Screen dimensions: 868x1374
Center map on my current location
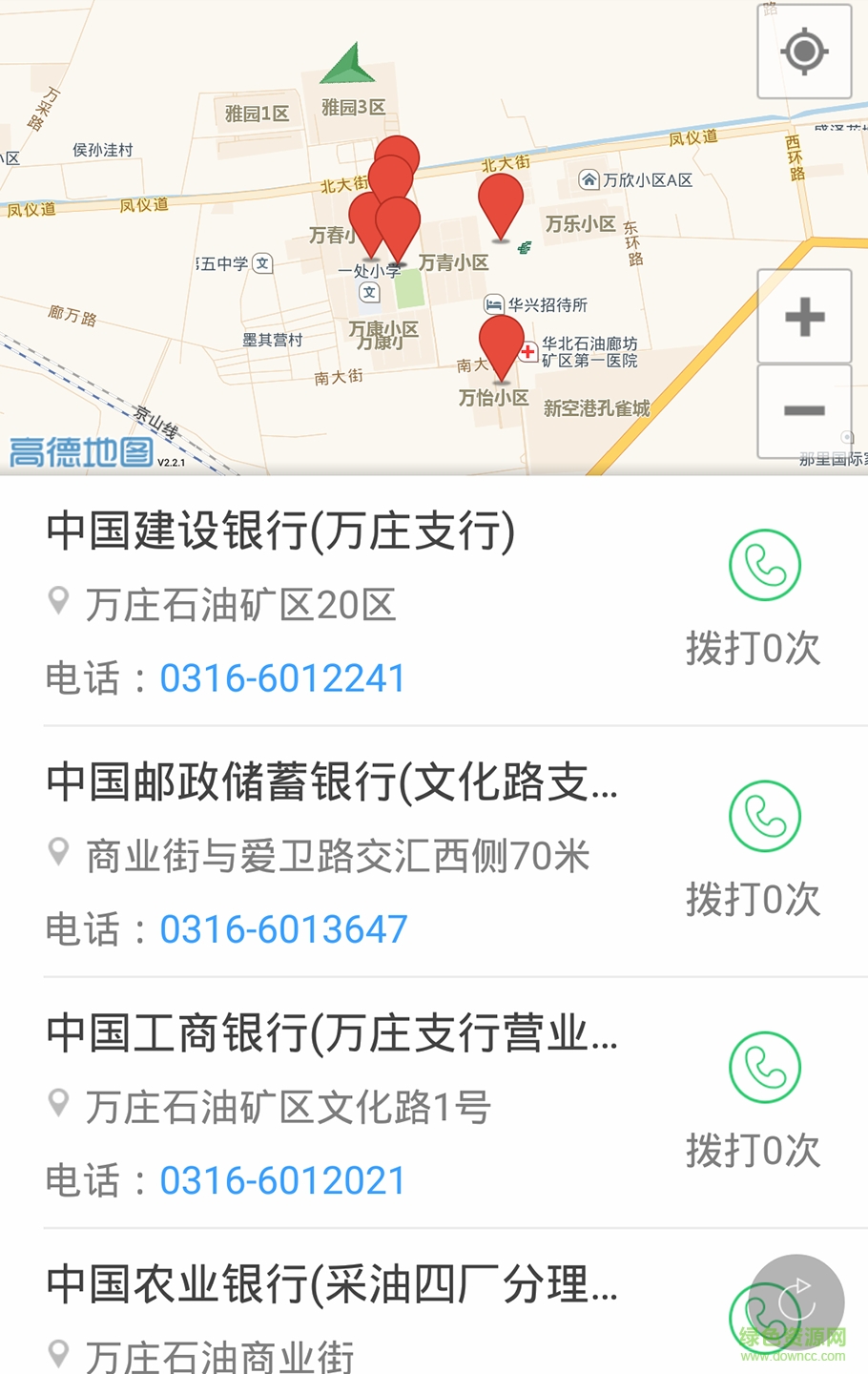click(x=804, y=52)
